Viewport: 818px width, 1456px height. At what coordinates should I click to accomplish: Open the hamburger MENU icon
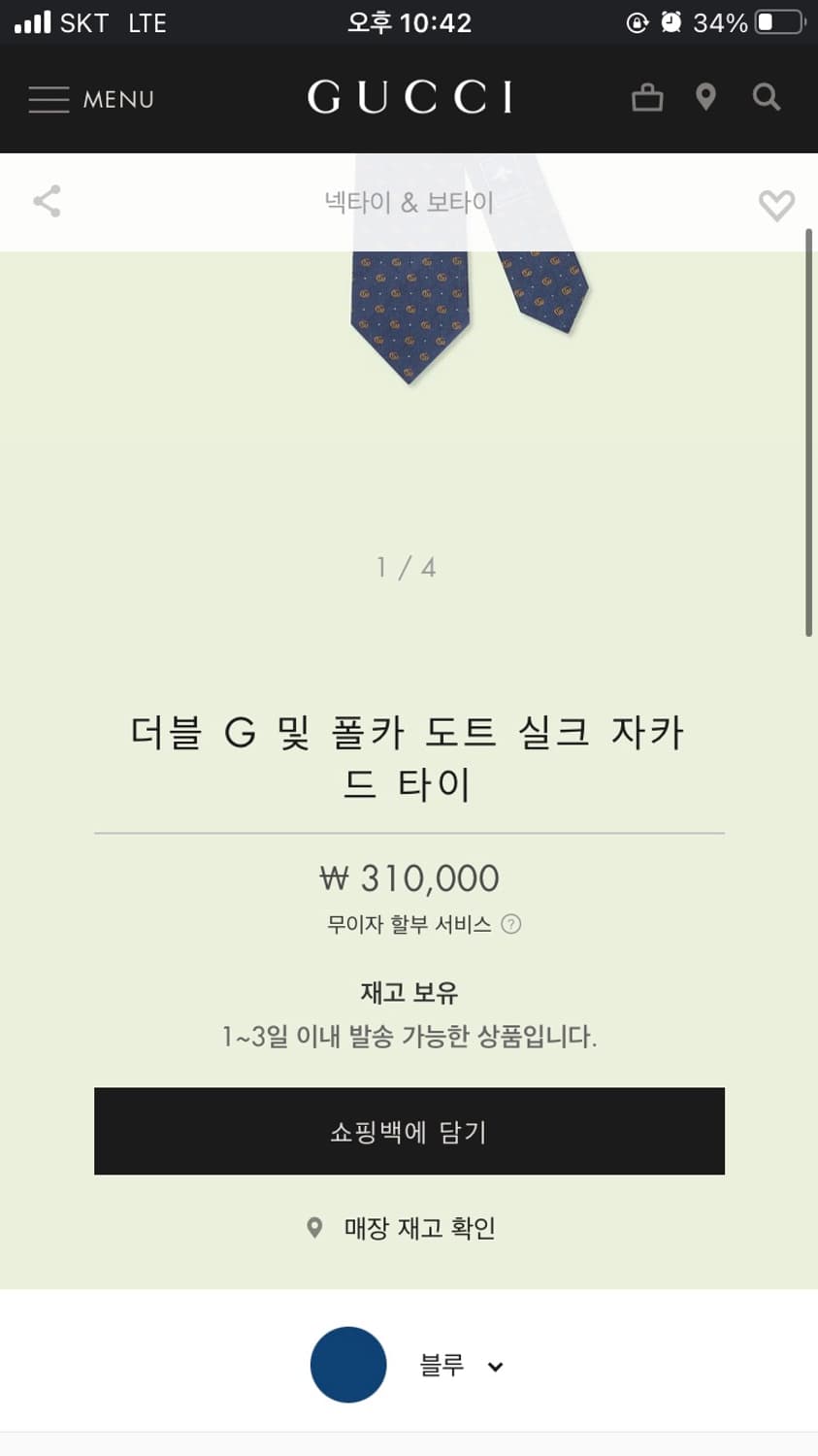click(49, 99)
